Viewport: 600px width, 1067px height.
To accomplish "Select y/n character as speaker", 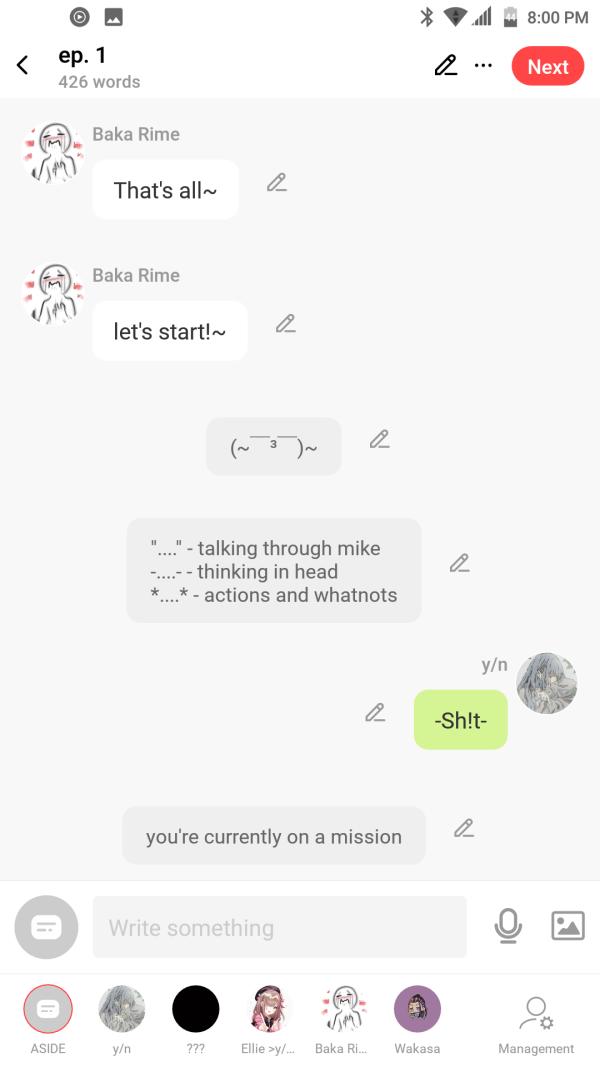I will tap(121, 1010).
